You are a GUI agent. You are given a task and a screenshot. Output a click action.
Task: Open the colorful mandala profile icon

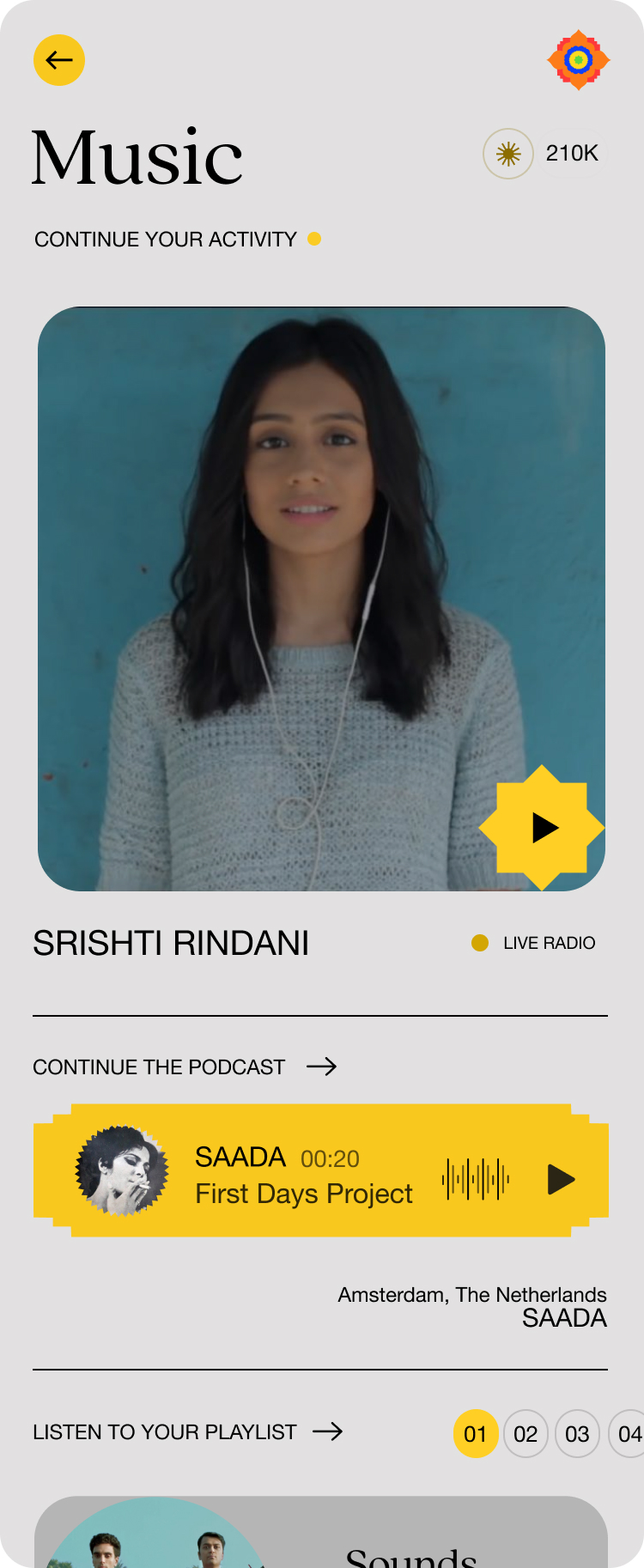[579, 60]
